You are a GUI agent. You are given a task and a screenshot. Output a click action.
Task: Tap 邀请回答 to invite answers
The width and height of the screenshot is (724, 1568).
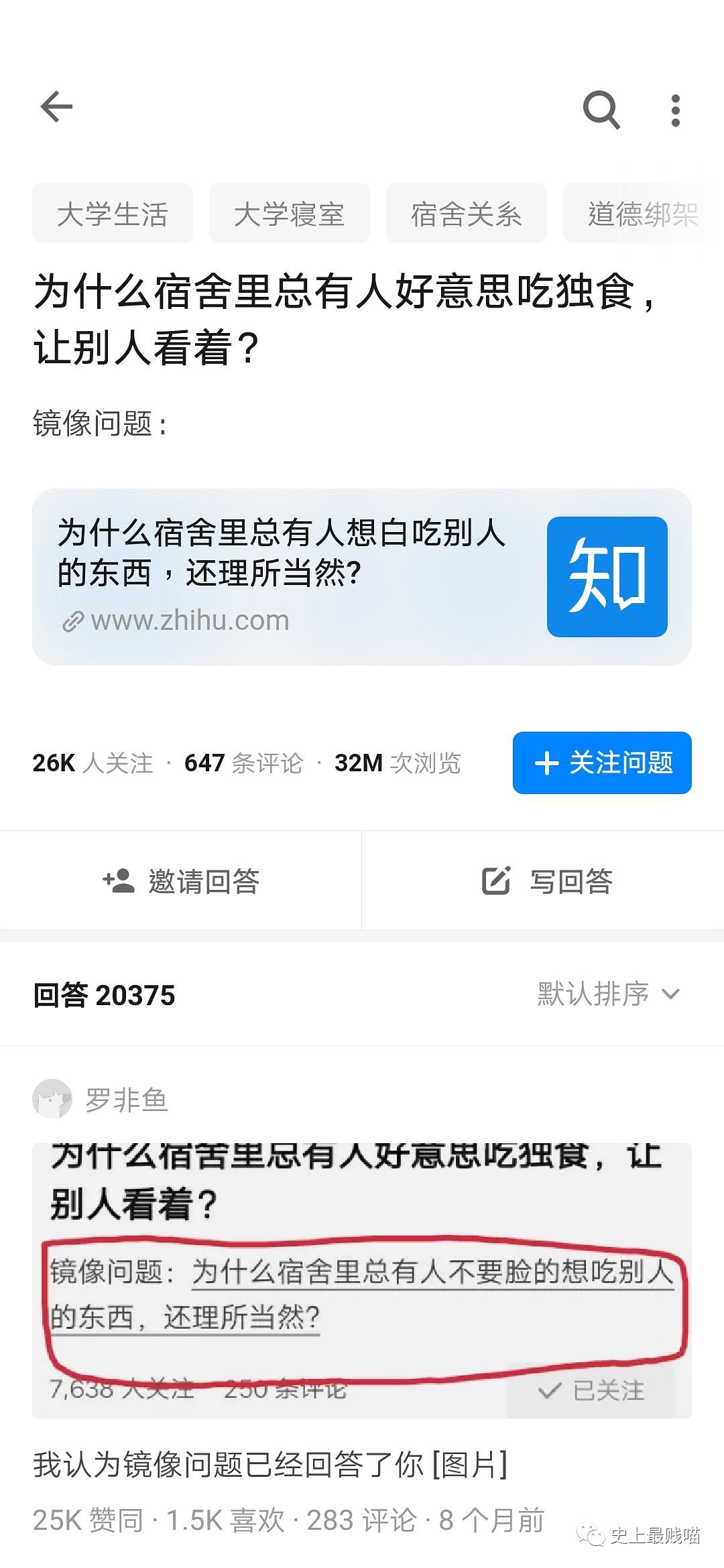pos(181,881)
